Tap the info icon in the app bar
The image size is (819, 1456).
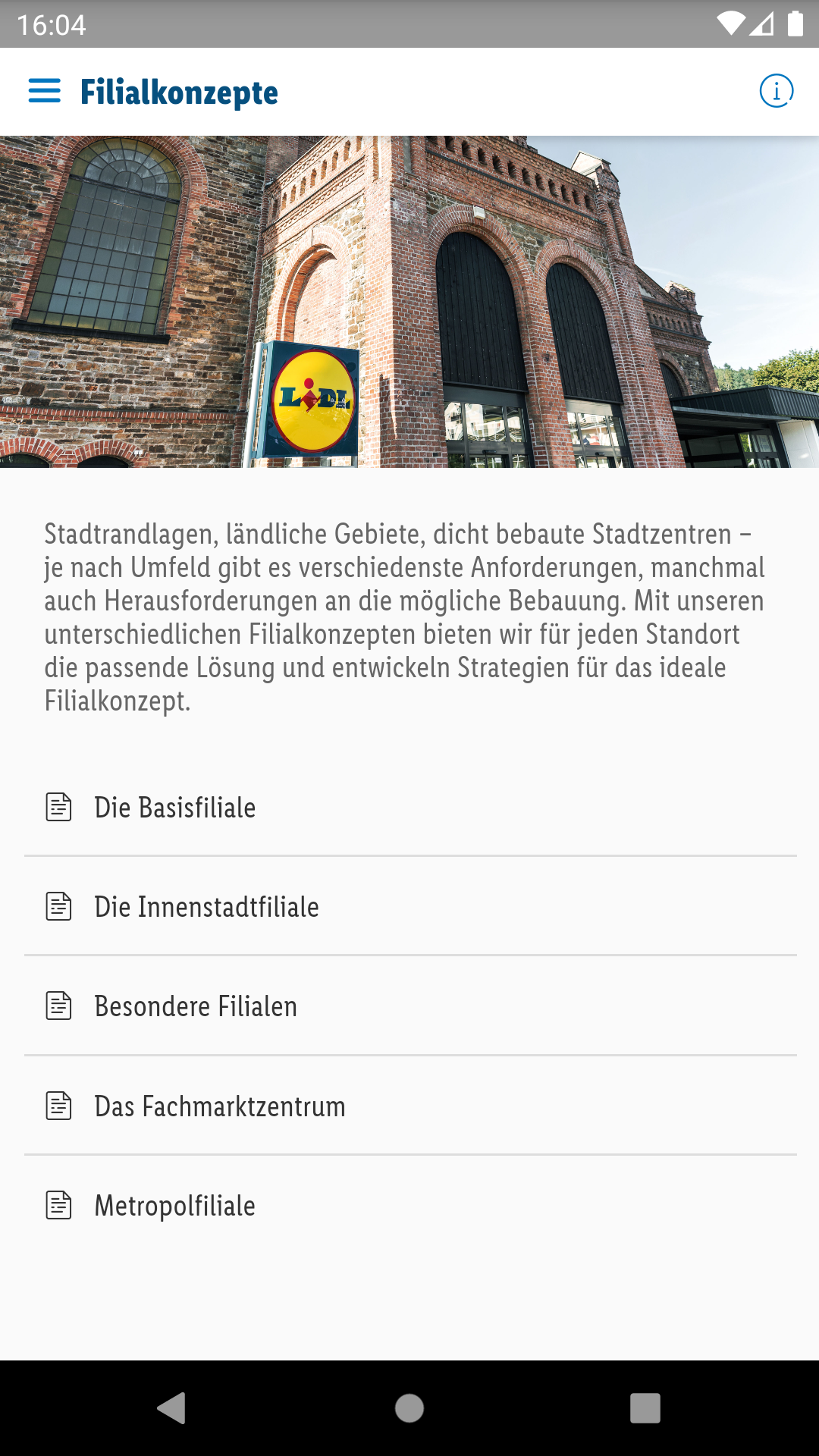click(x=776, y=91)
